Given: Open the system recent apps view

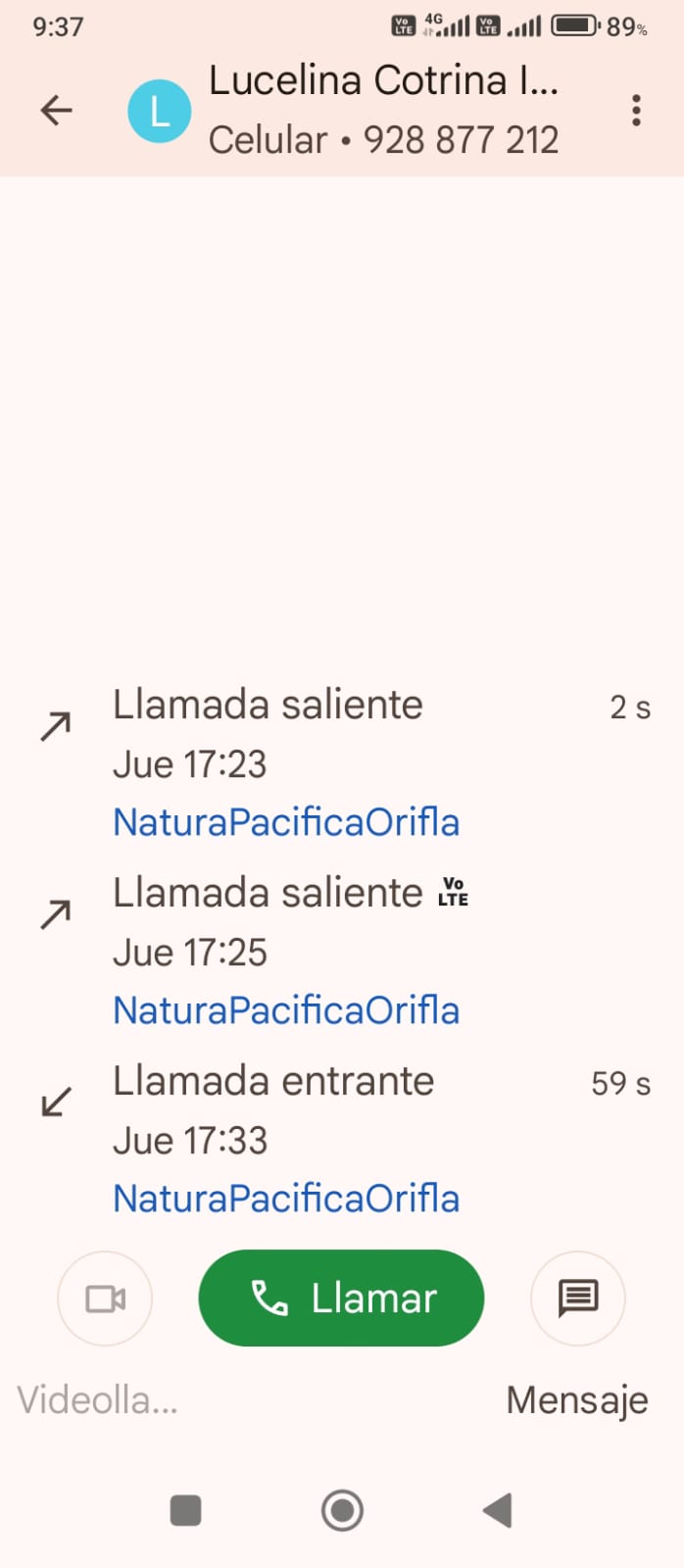Looking at the screenshot, I should (x=185, y=1510).
